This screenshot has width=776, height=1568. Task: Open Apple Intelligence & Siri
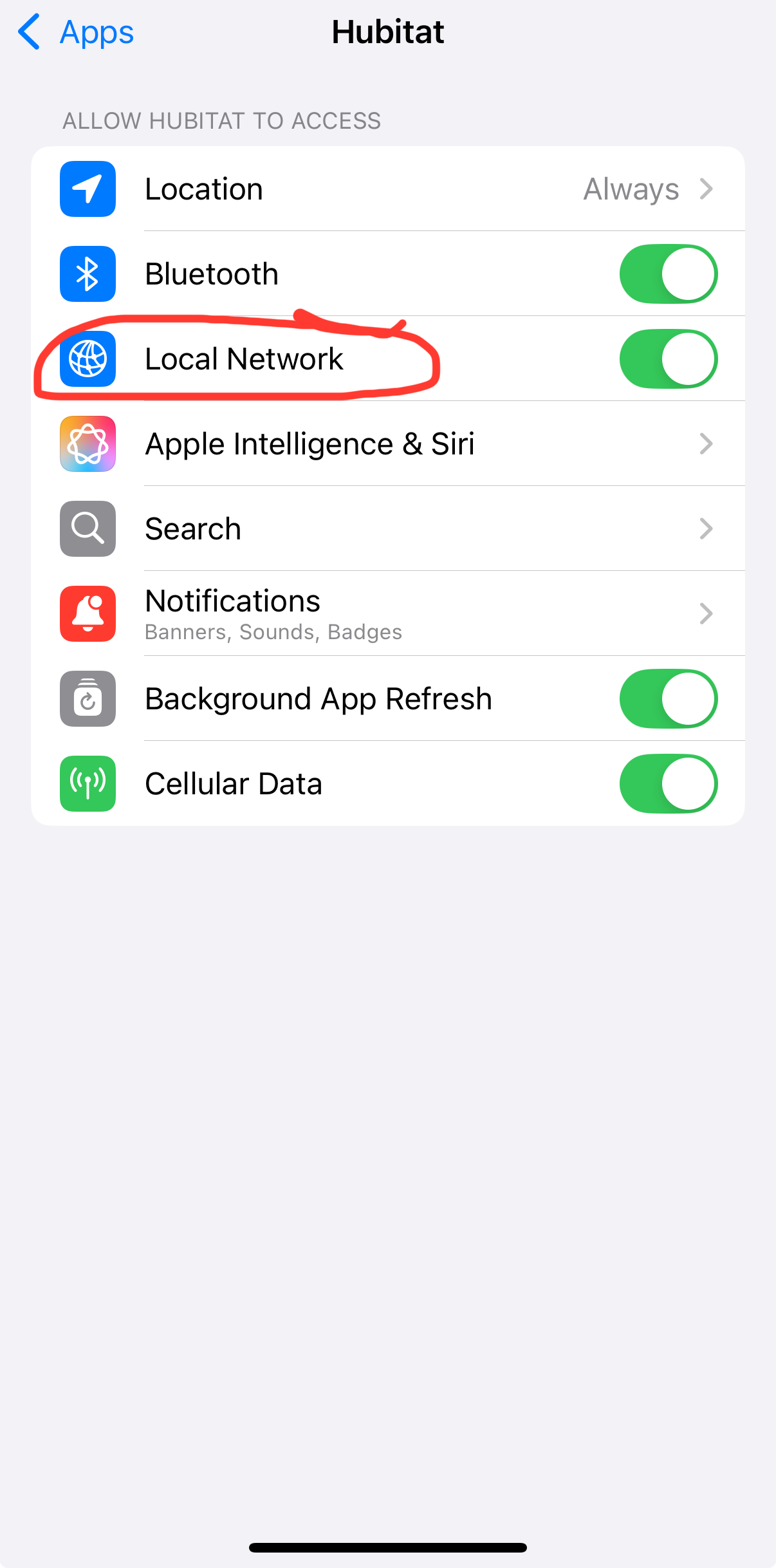coord(388,443)
